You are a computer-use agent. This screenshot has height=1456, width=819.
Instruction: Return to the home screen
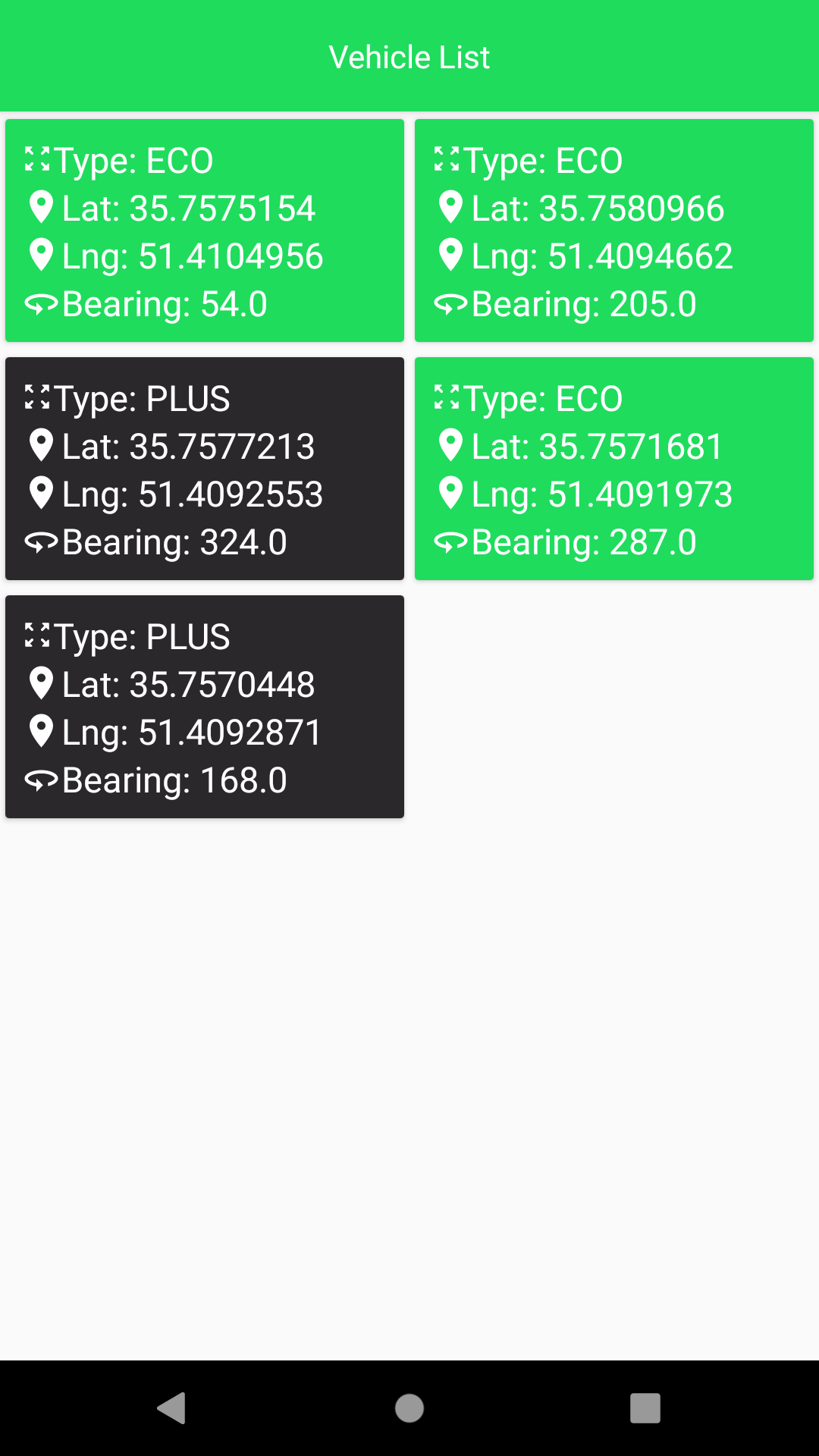coord(409,1408)
